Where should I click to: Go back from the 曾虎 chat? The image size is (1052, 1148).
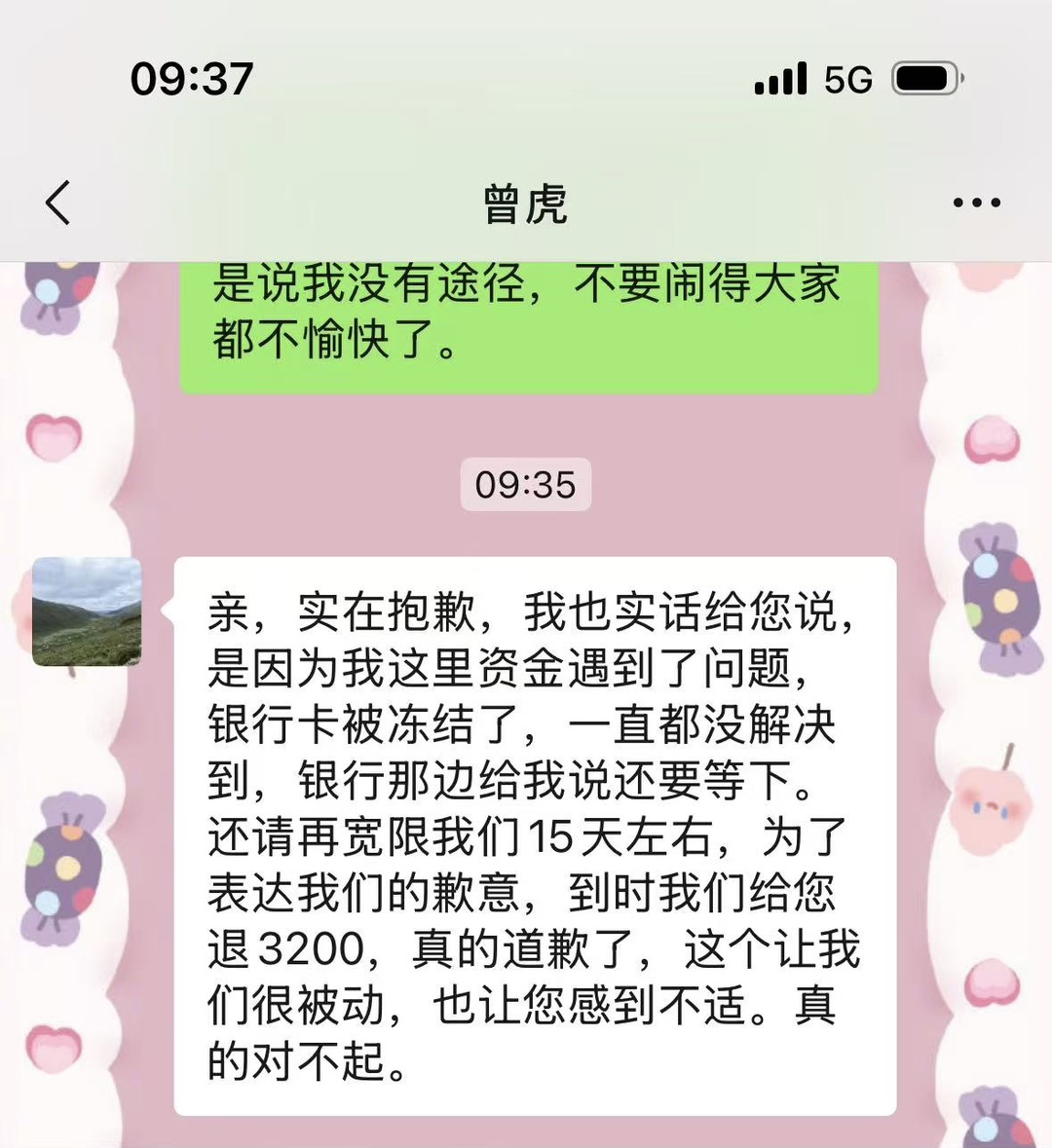point(58,204)
